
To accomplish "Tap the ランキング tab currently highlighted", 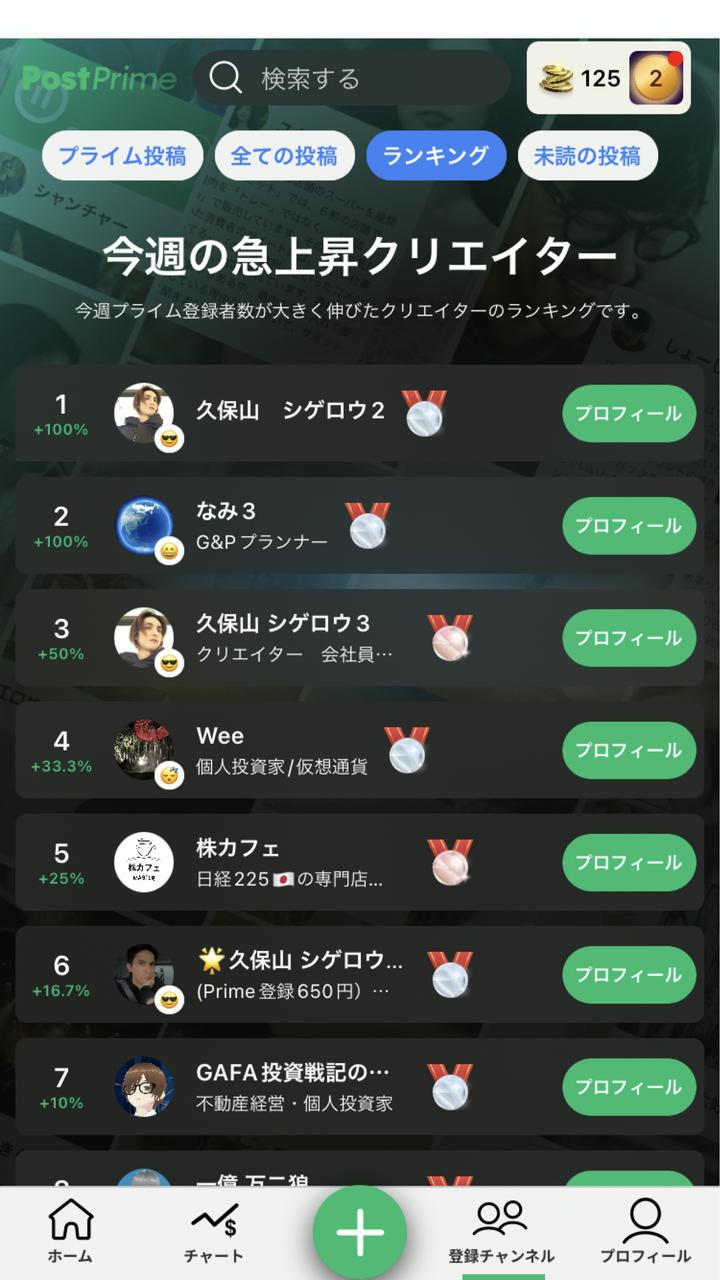I will click(436, 156).
